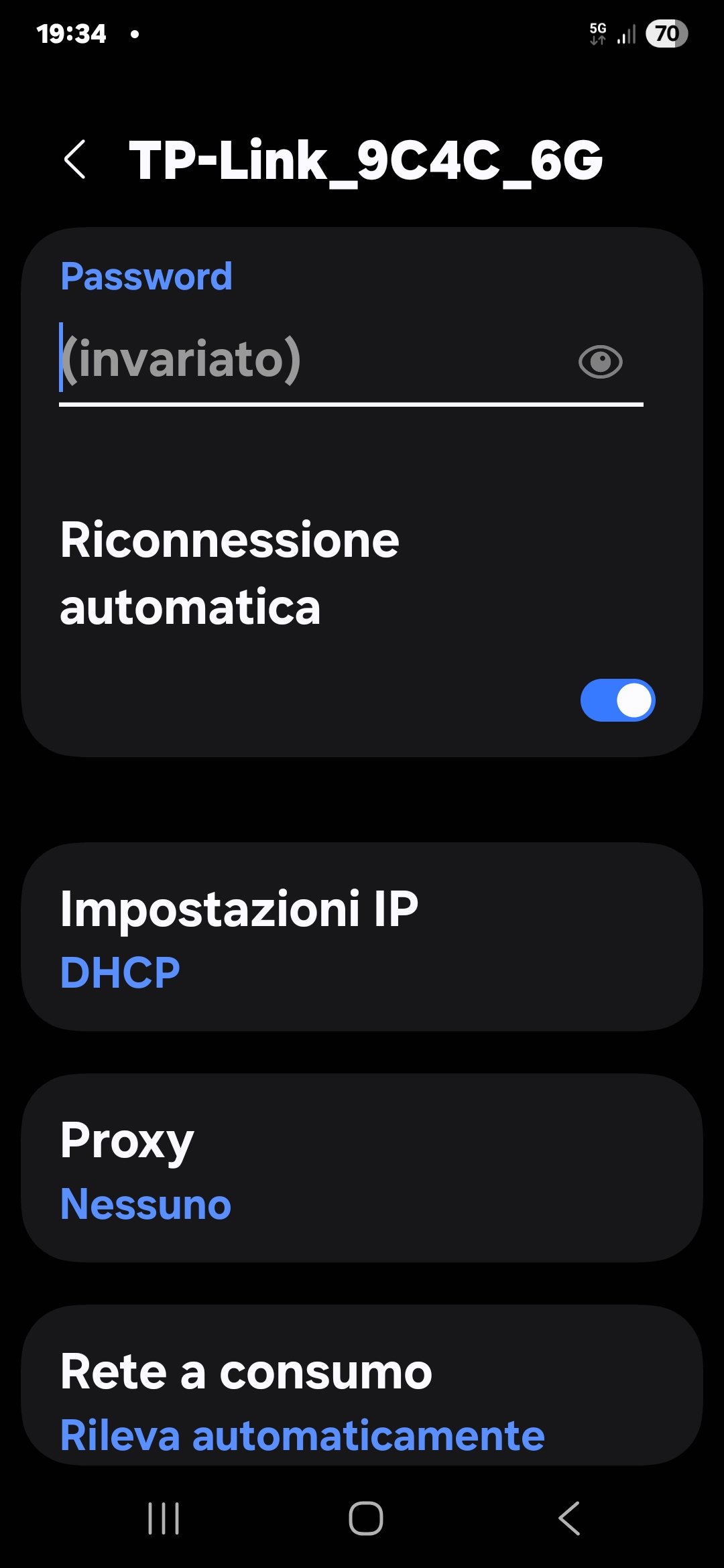Disable Riconnessione automatica switch
Viewport: 724px width, 1568px height.
tap(617, 700)
